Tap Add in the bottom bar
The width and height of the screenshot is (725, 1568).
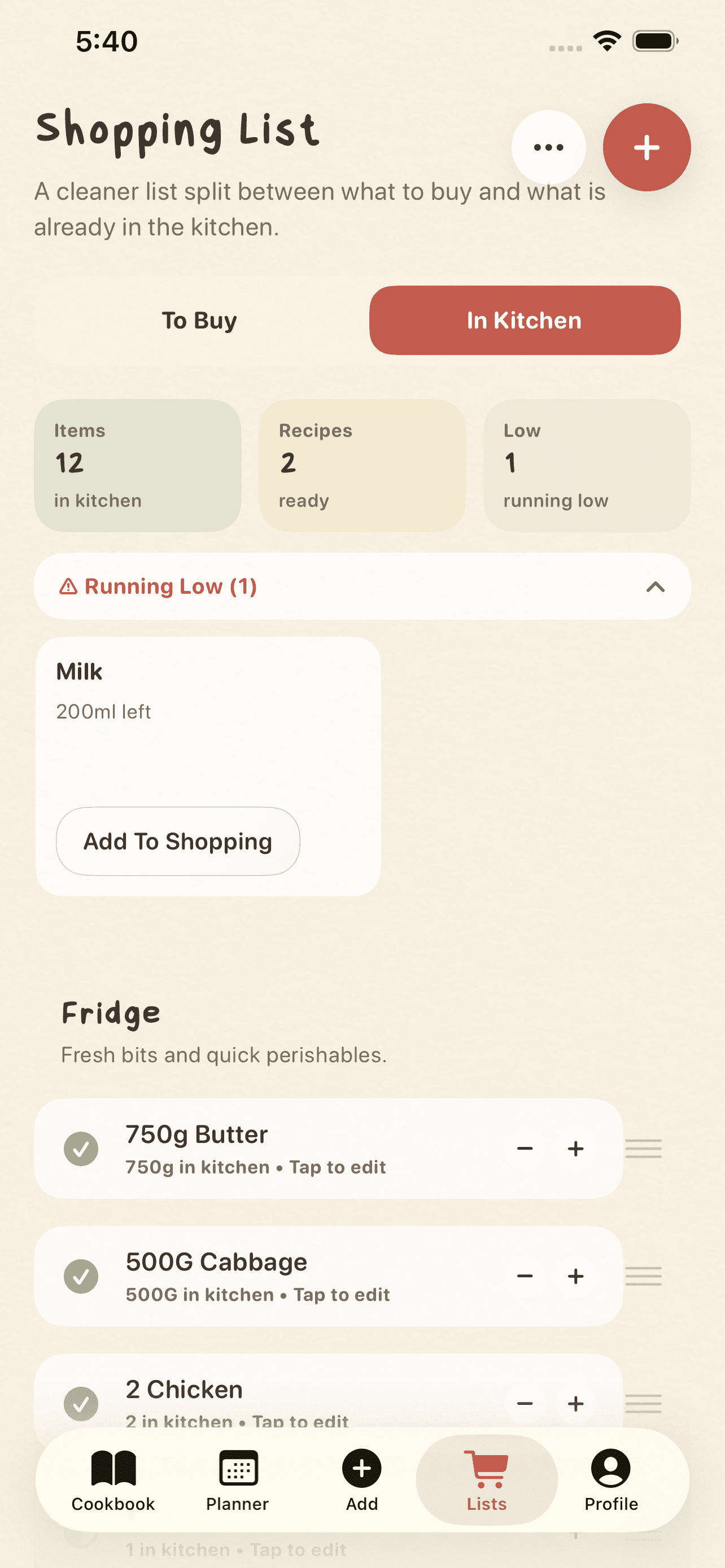[x=361, y=1481]
